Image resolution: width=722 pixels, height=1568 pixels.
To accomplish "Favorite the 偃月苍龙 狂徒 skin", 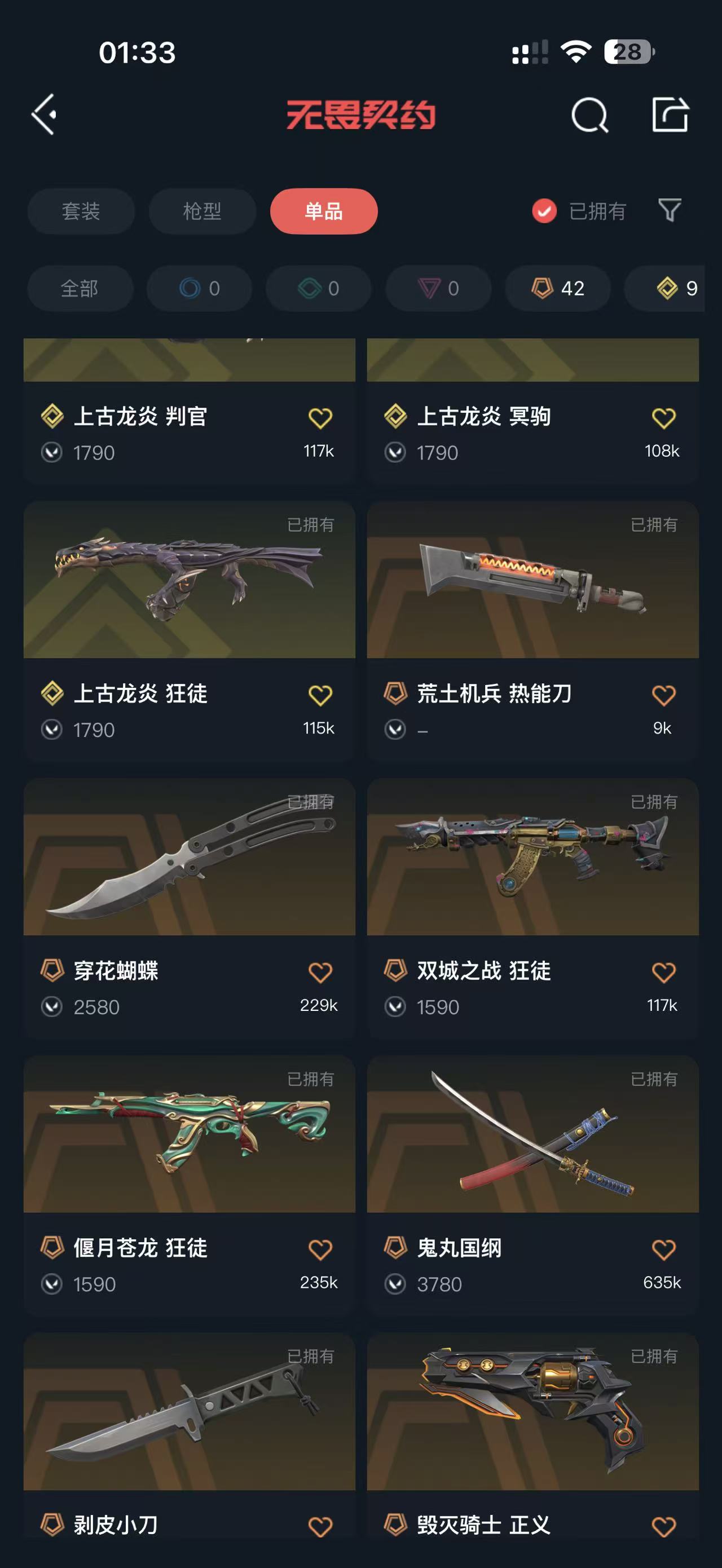I will coord(320,1249).
